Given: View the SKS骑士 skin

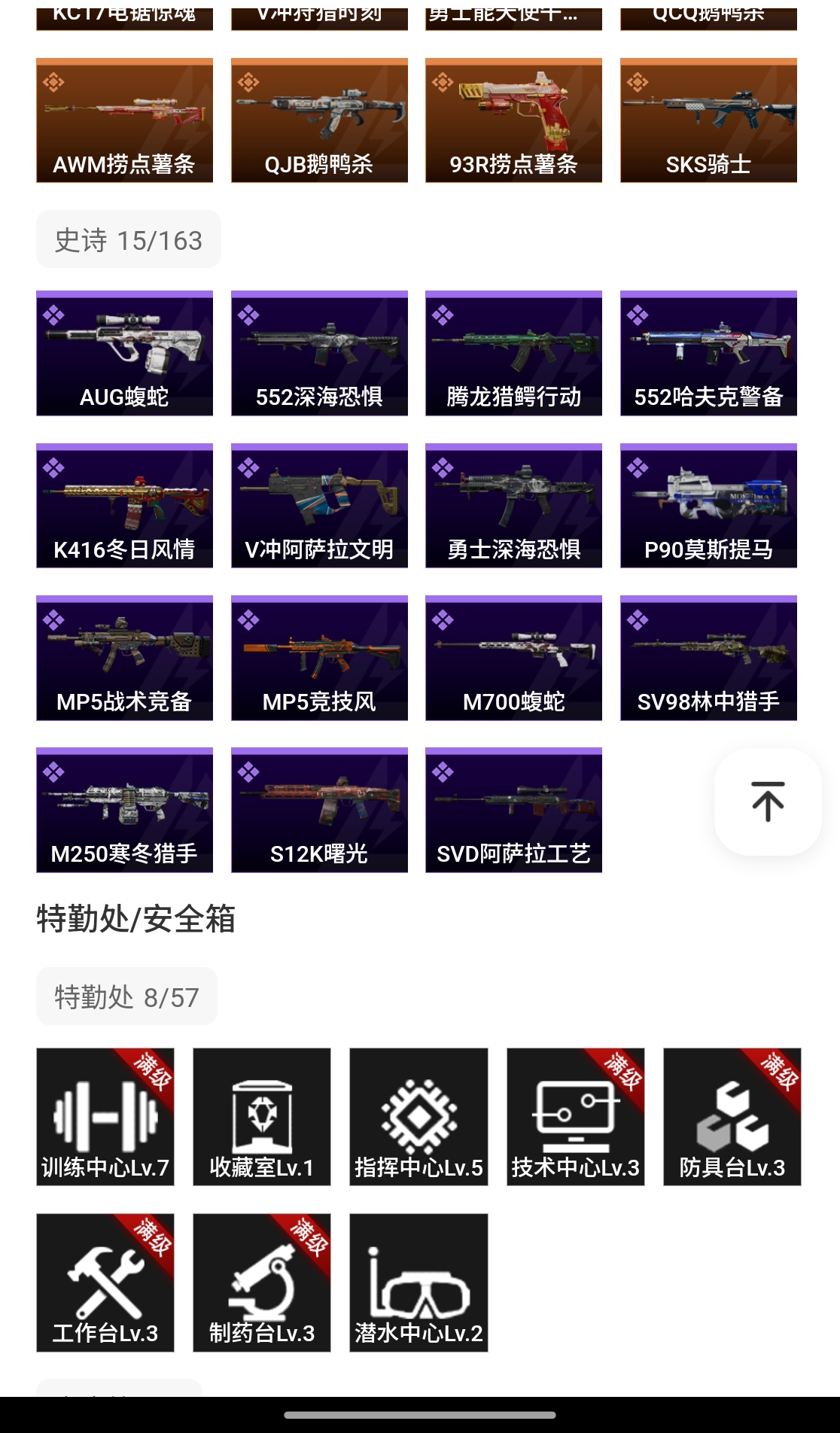Looking at the screenshot, I should [708, 120].
